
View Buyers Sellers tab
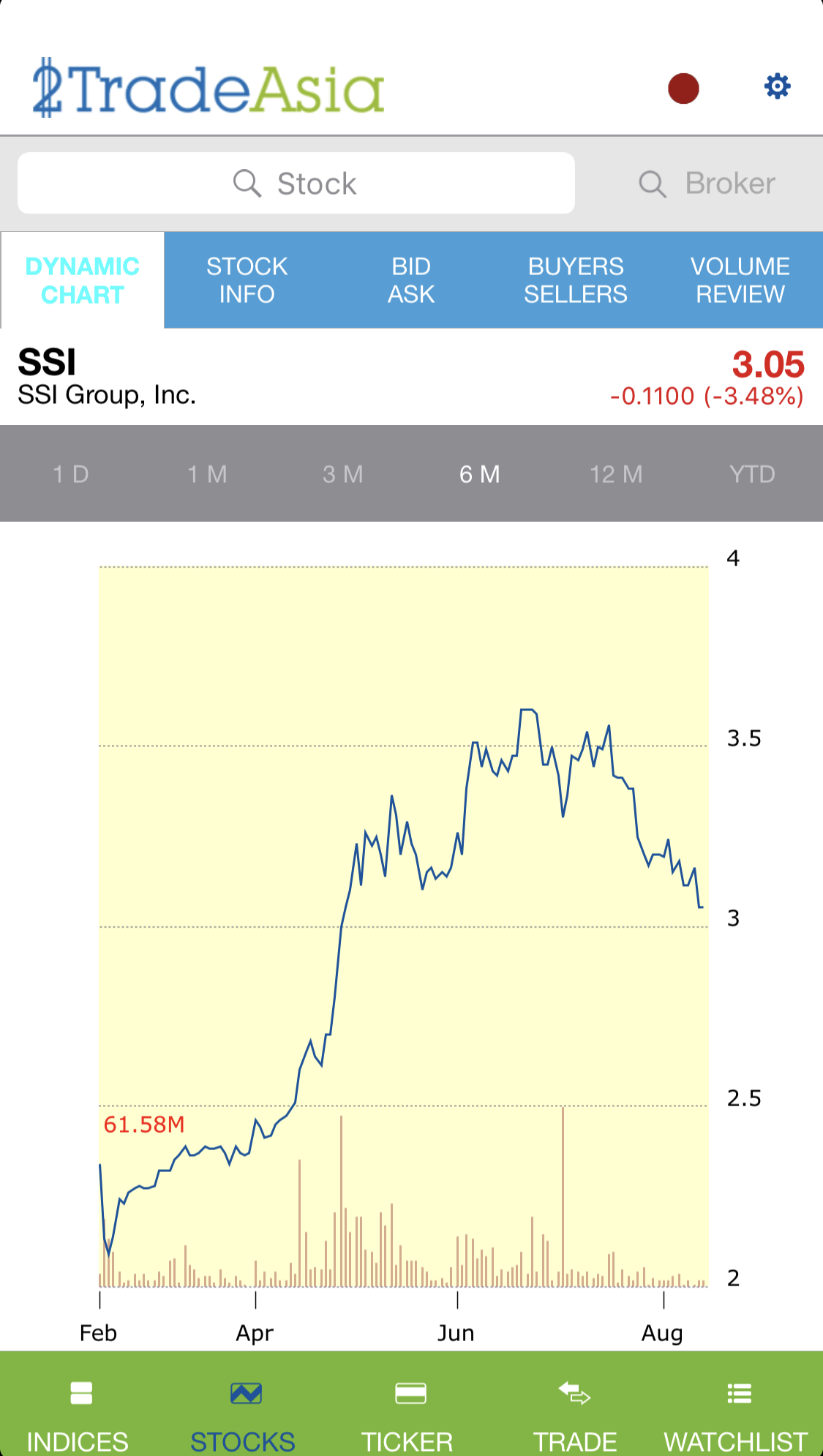[x=576, y=280]
